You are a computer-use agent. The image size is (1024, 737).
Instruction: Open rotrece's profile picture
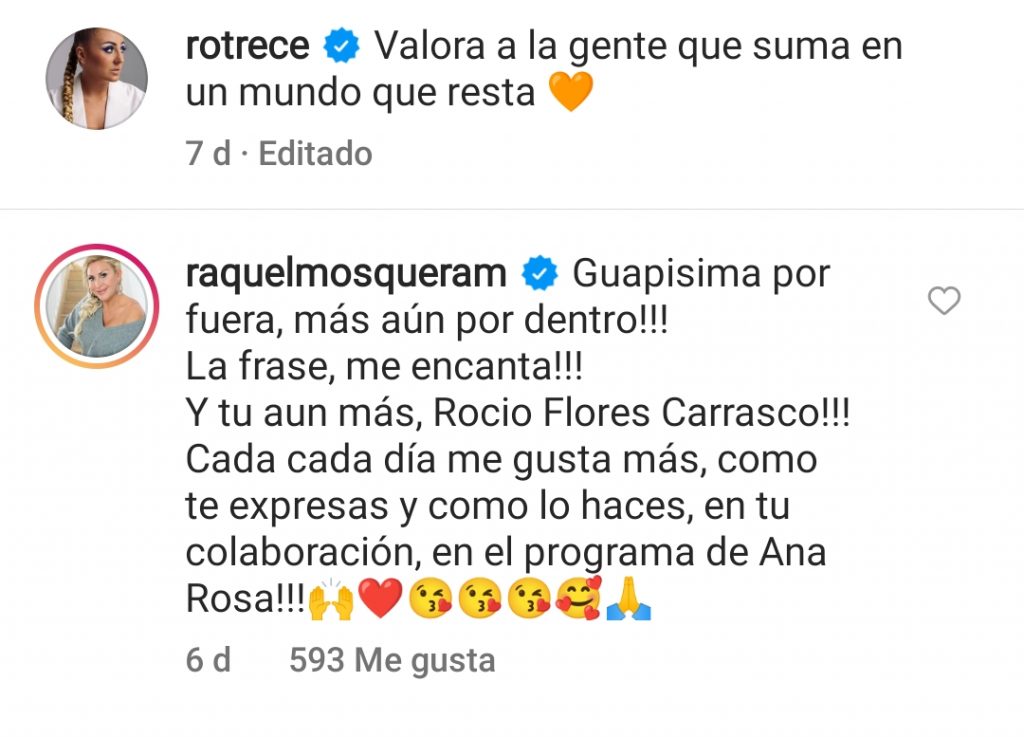[x=97, y=79]
